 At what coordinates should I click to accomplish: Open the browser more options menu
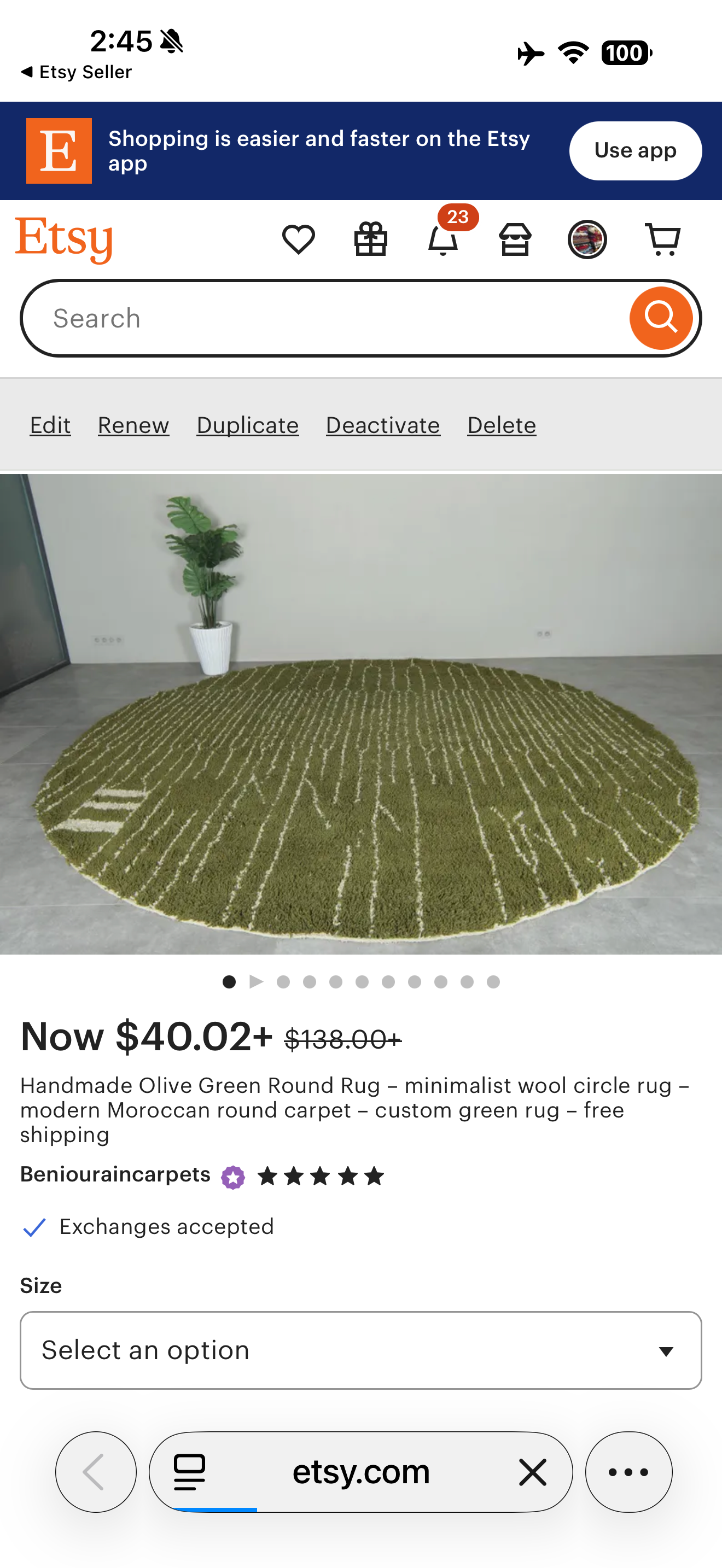tap(628, 1472)
